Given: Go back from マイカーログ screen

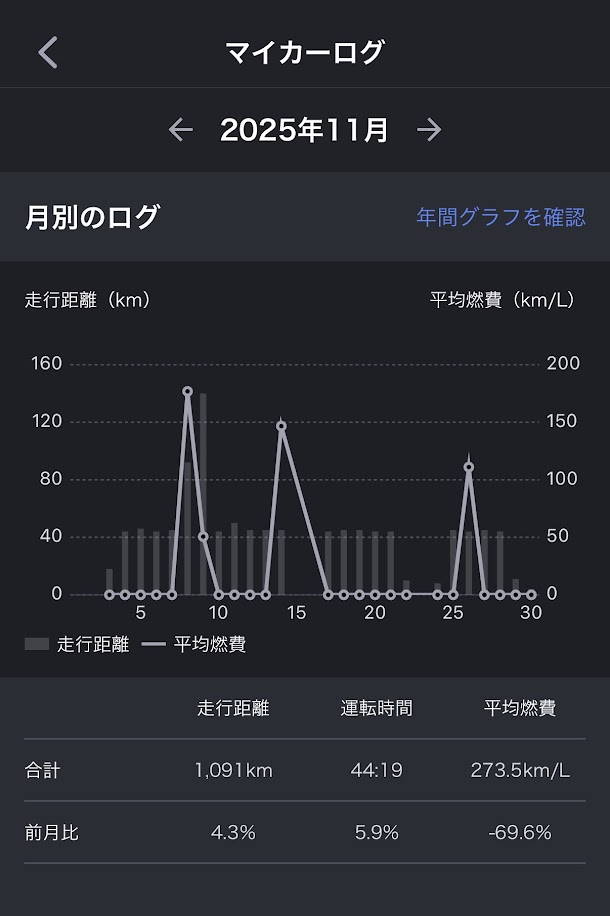Looking at the screenshot, I should [x=48, y=52].
